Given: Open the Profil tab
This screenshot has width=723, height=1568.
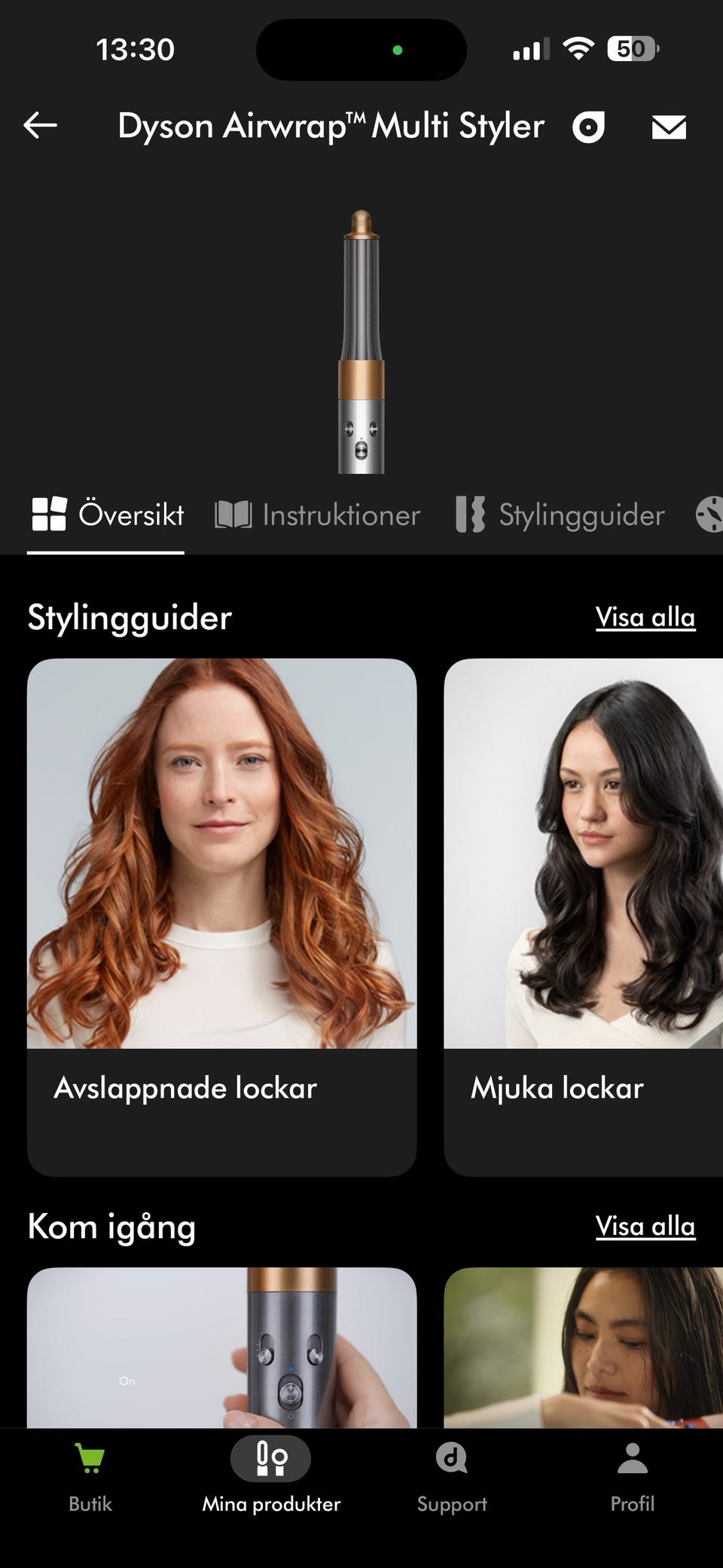Looking at the screenshot, I should click(633, 1478).
